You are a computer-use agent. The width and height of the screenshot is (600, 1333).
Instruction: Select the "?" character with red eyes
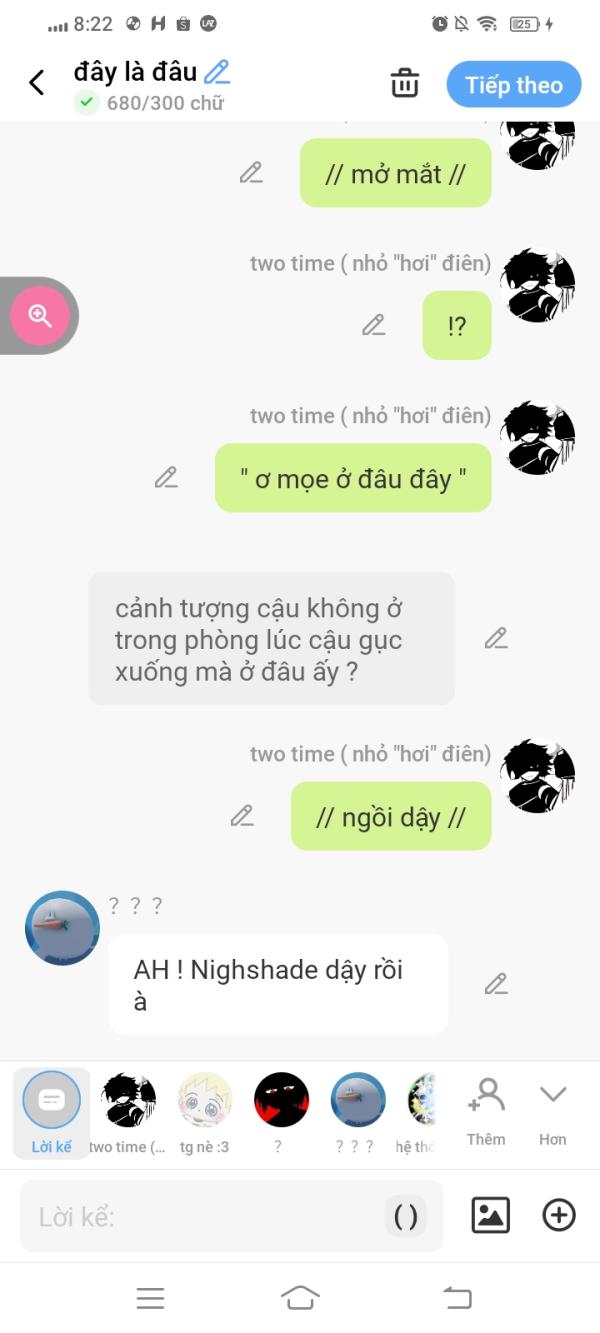coord(281,1113)
